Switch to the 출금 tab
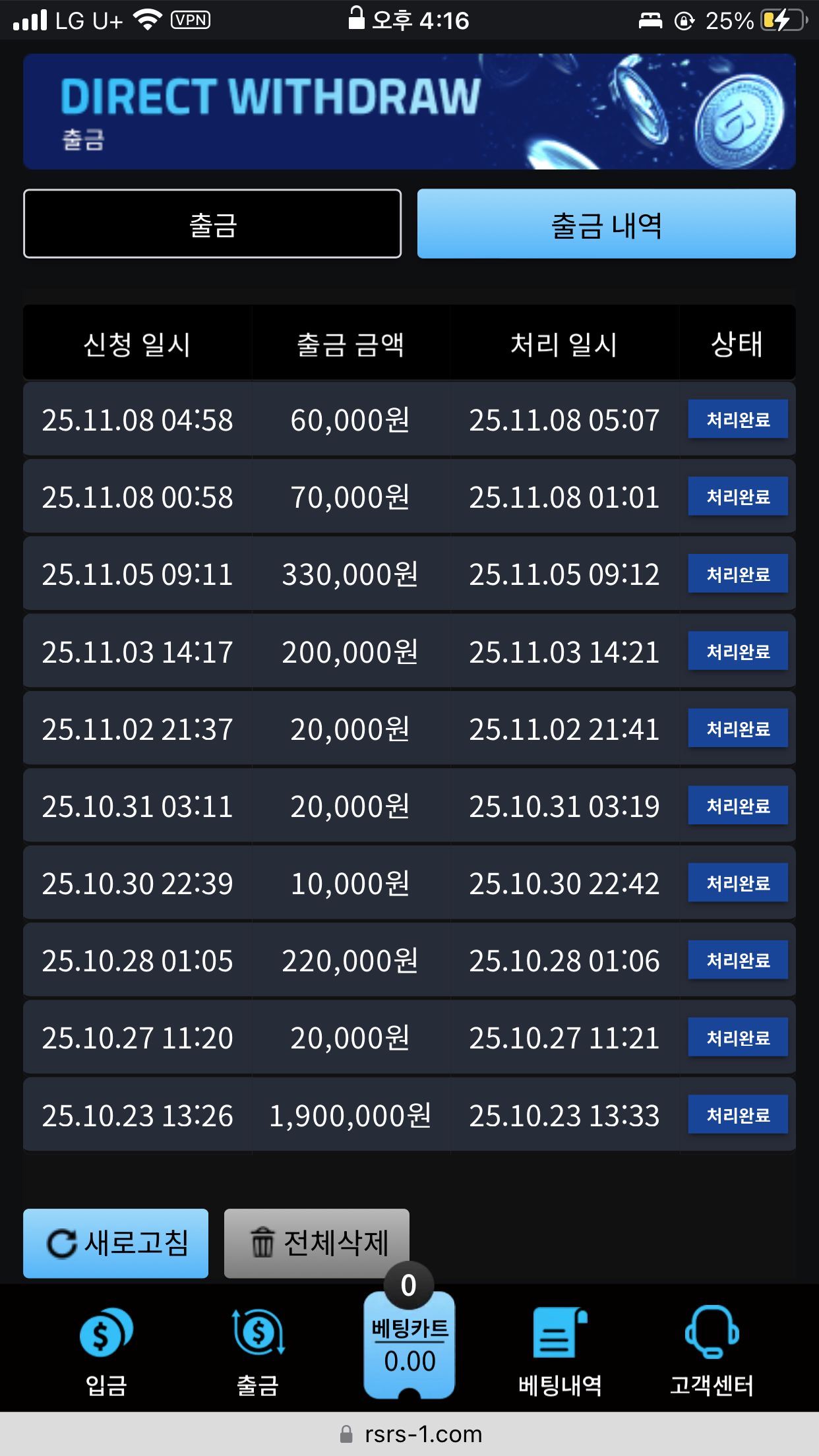 point(212,224)
